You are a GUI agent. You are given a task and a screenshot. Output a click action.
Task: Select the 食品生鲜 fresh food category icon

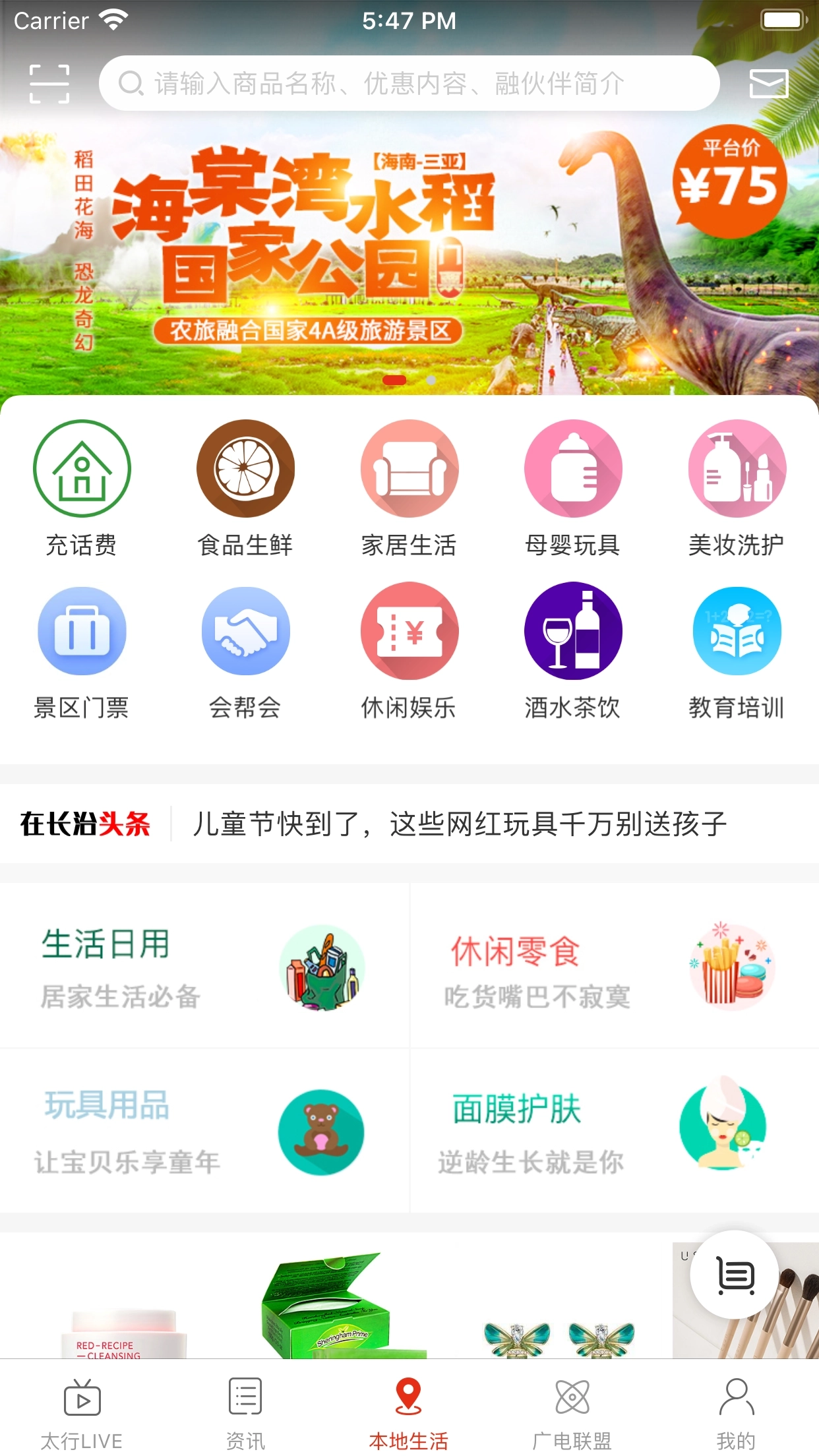pyautogui.click(x=245, y=468)
